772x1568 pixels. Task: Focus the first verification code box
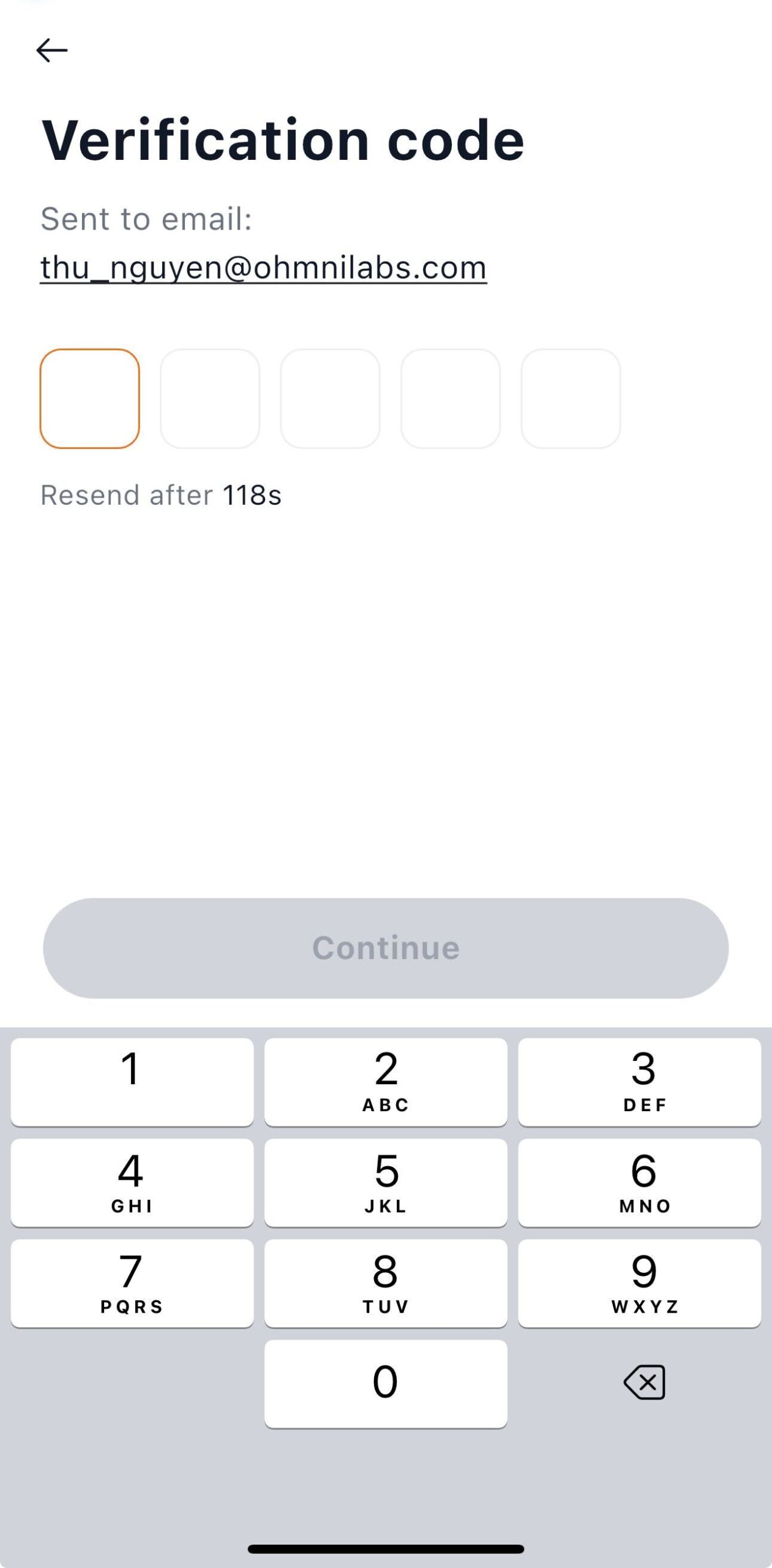click(x=90, y=399)
